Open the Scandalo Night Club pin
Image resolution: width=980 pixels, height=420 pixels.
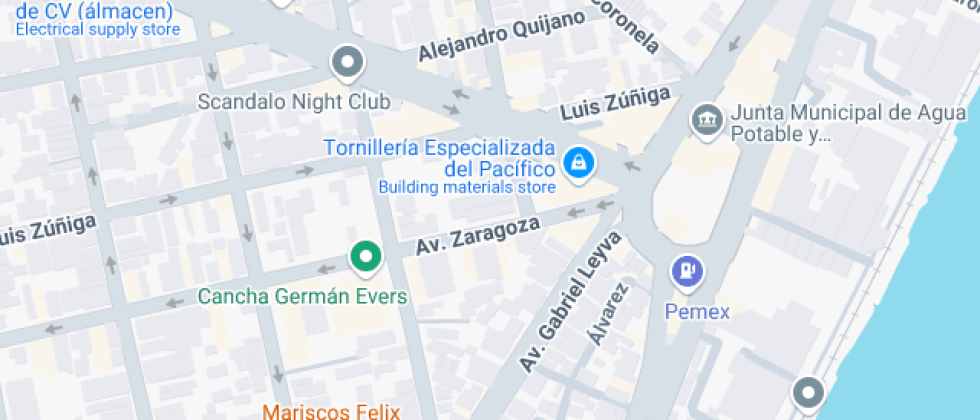pos(347,64)
